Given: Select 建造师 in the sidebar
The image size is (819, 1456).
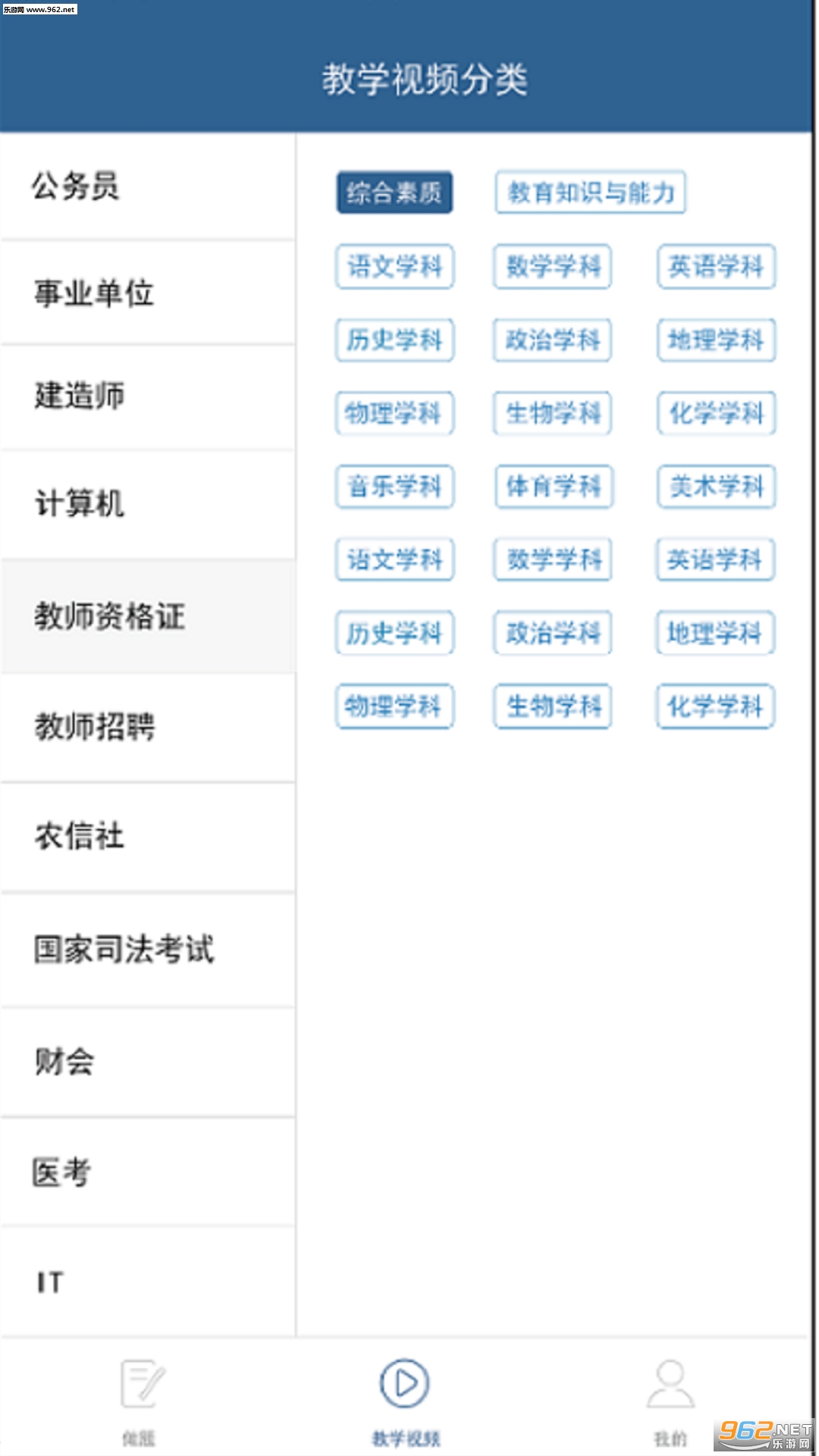Looking at the screenshot, I should pyautogui.click(x=148, y=397).
